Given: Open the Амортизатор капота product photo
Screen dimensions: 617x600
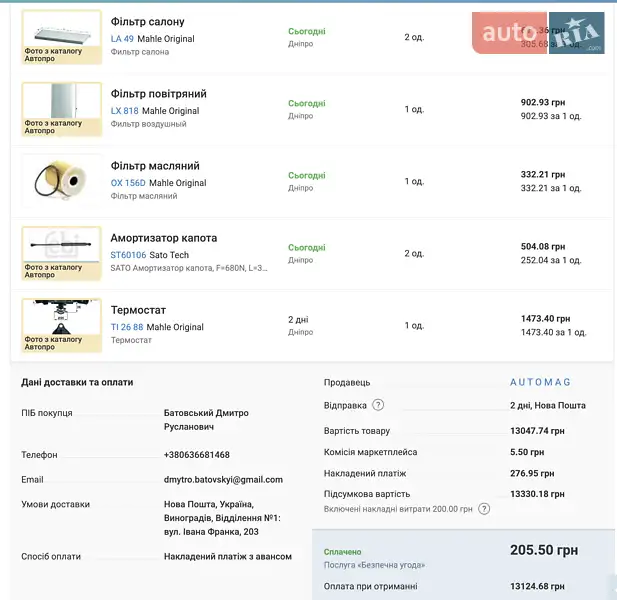Looking at the screenshot, I should 61,252.
